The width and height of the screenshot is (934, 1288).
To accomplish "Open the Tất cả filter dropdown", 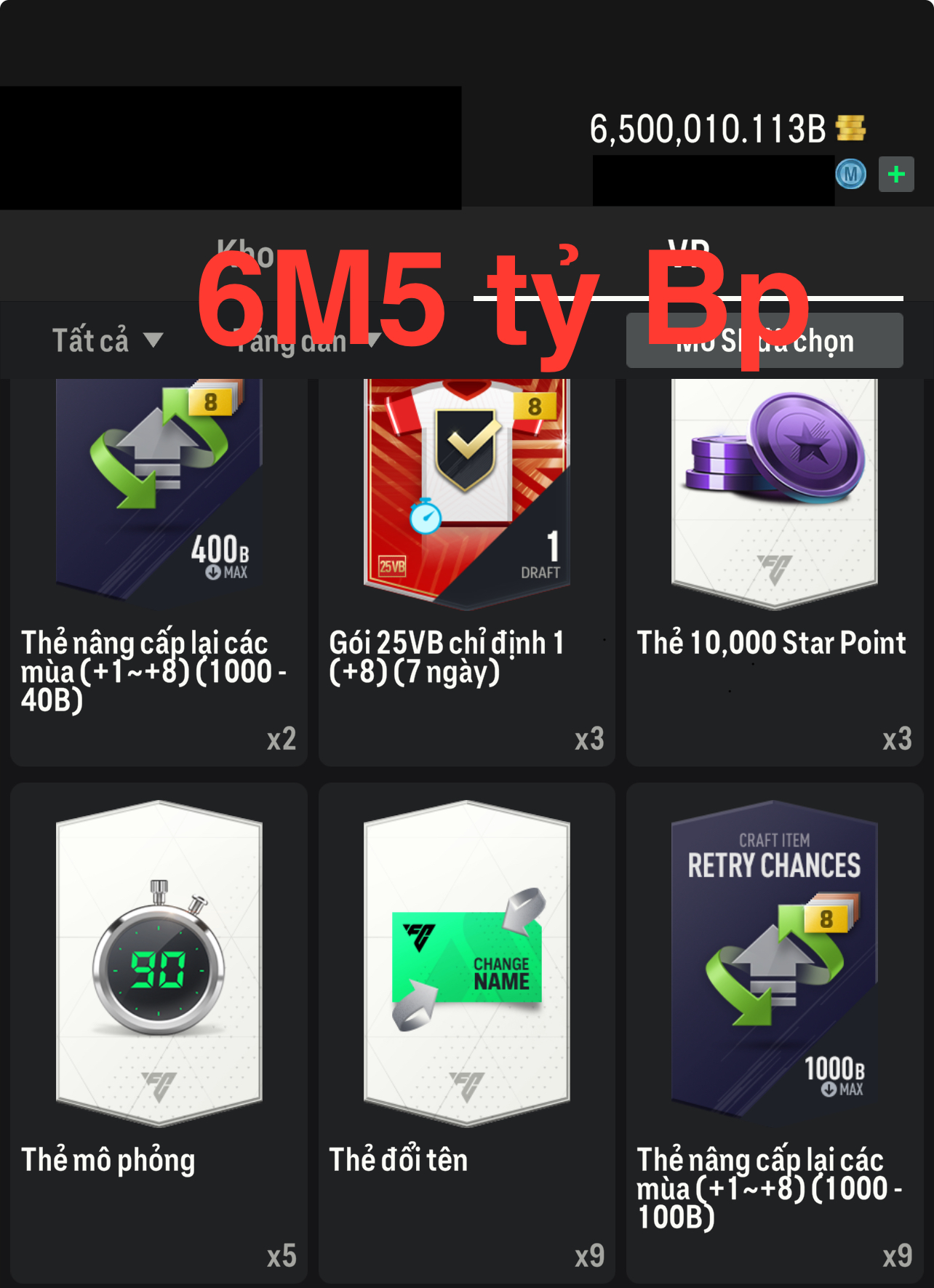I will (107, 340).
